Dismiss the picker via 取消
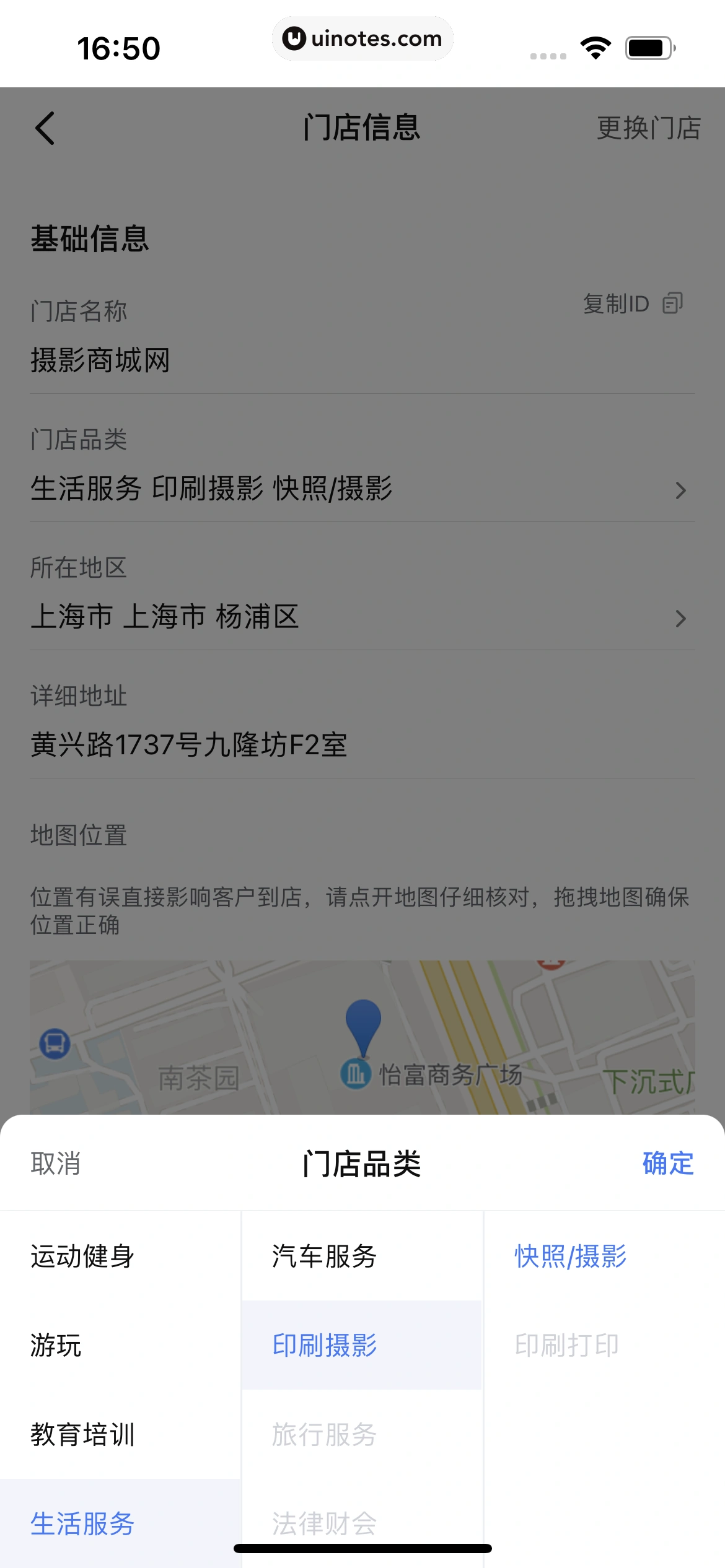The image size is (725, 1568). pos(55,1164)
